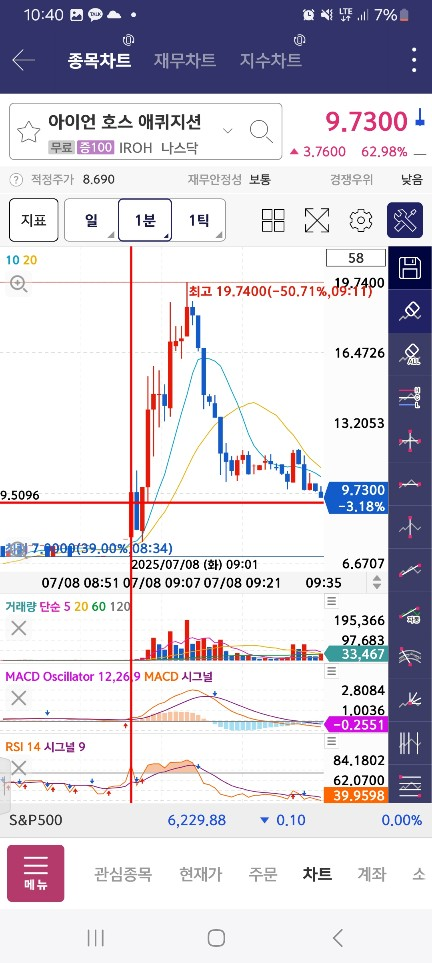Expand chart to full screen
432x963 pixels.
317,220
